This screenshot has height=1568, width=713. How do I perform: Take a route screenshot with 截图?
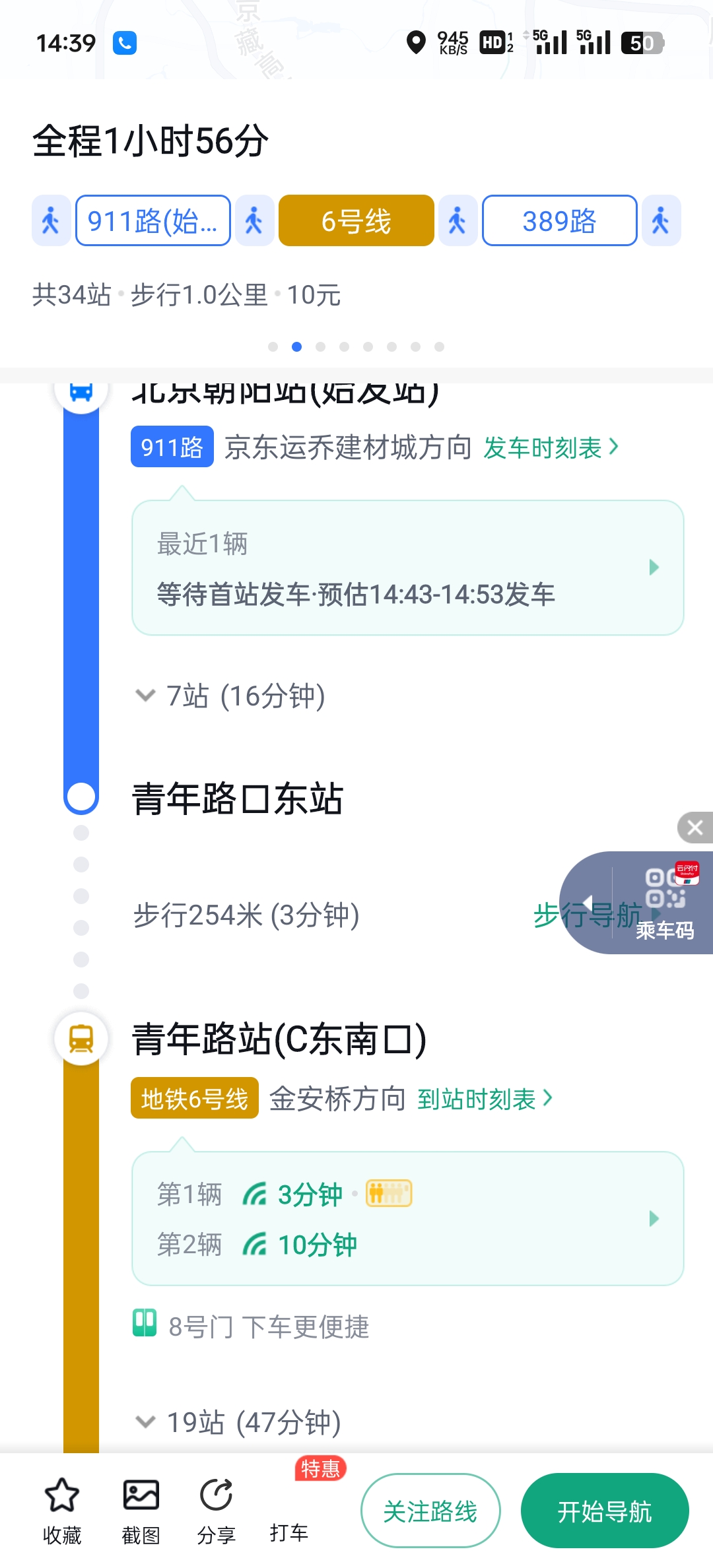141,1510
